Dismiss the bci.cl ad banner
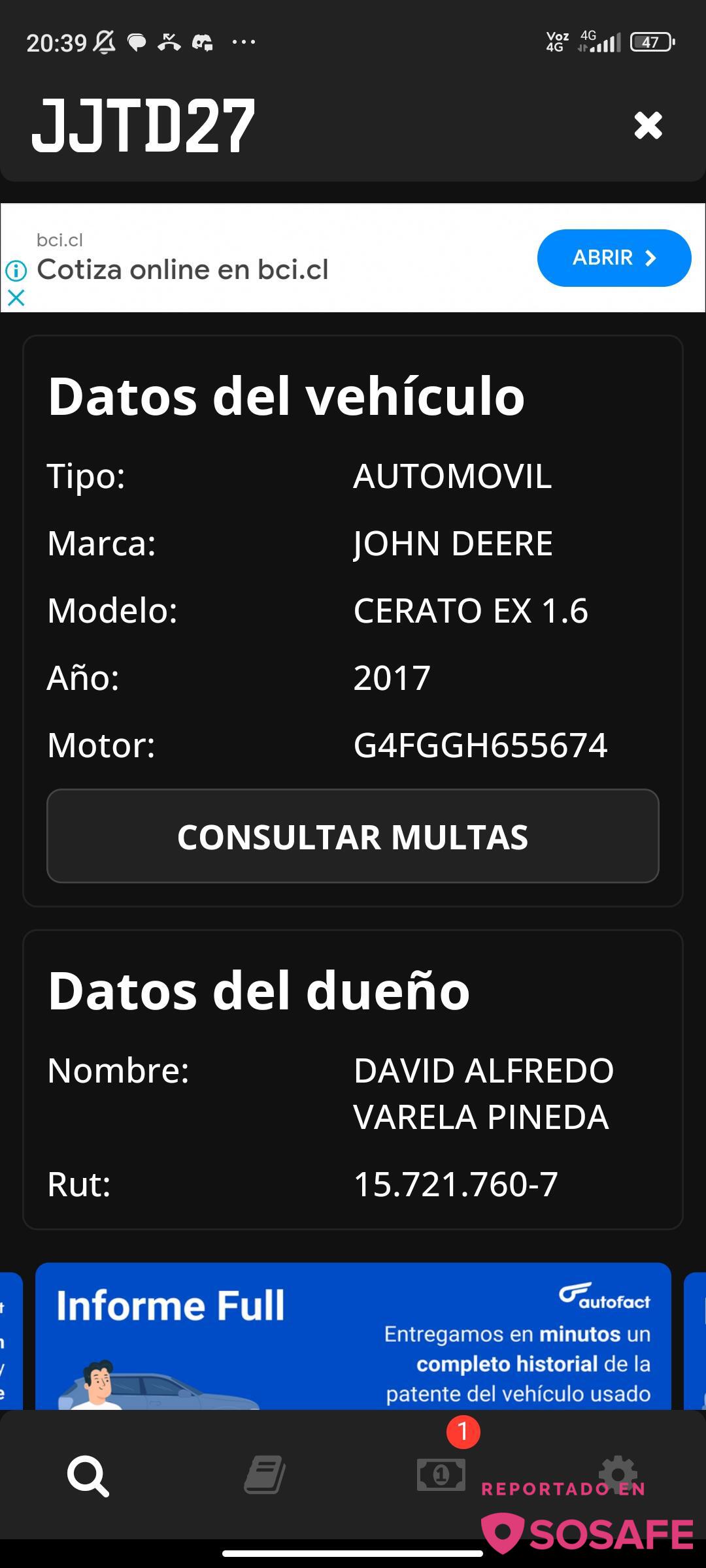 16,298
